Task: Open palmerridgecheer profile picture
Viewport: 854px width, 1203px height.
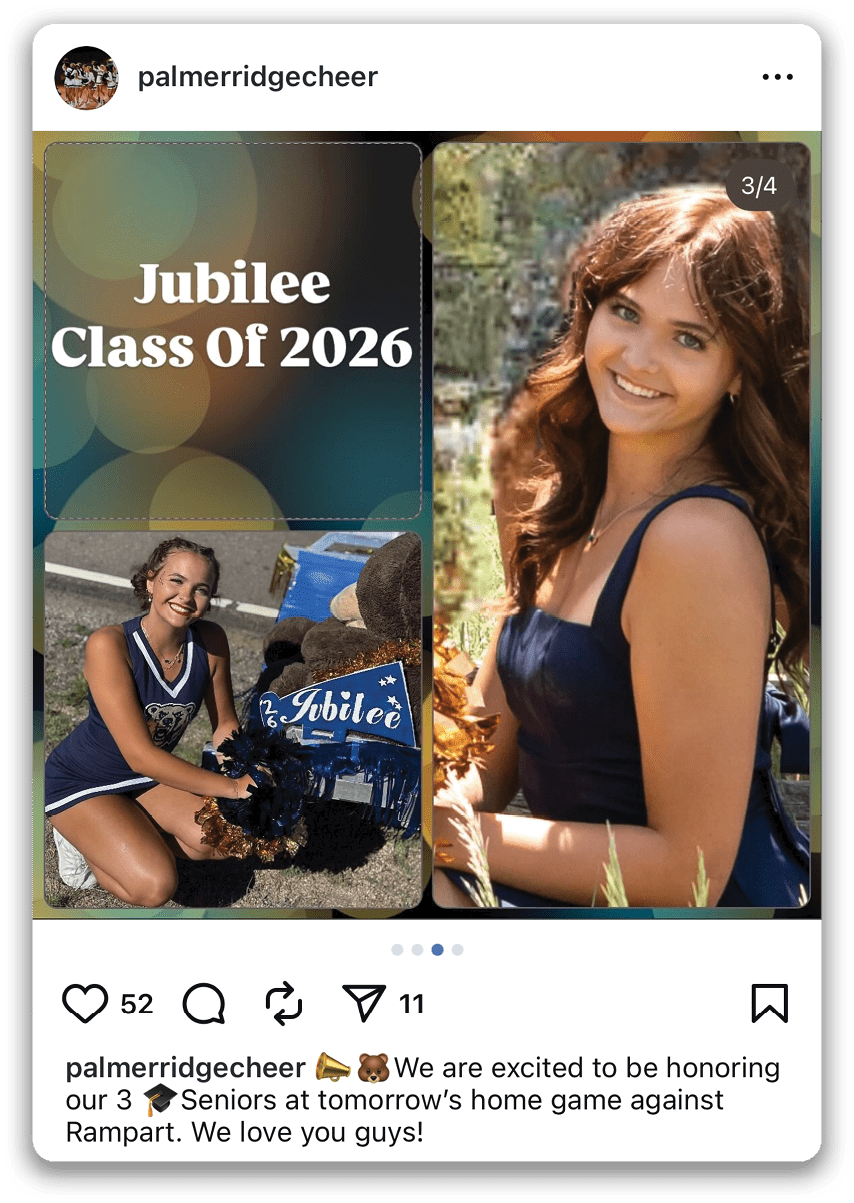Action: 87,77
